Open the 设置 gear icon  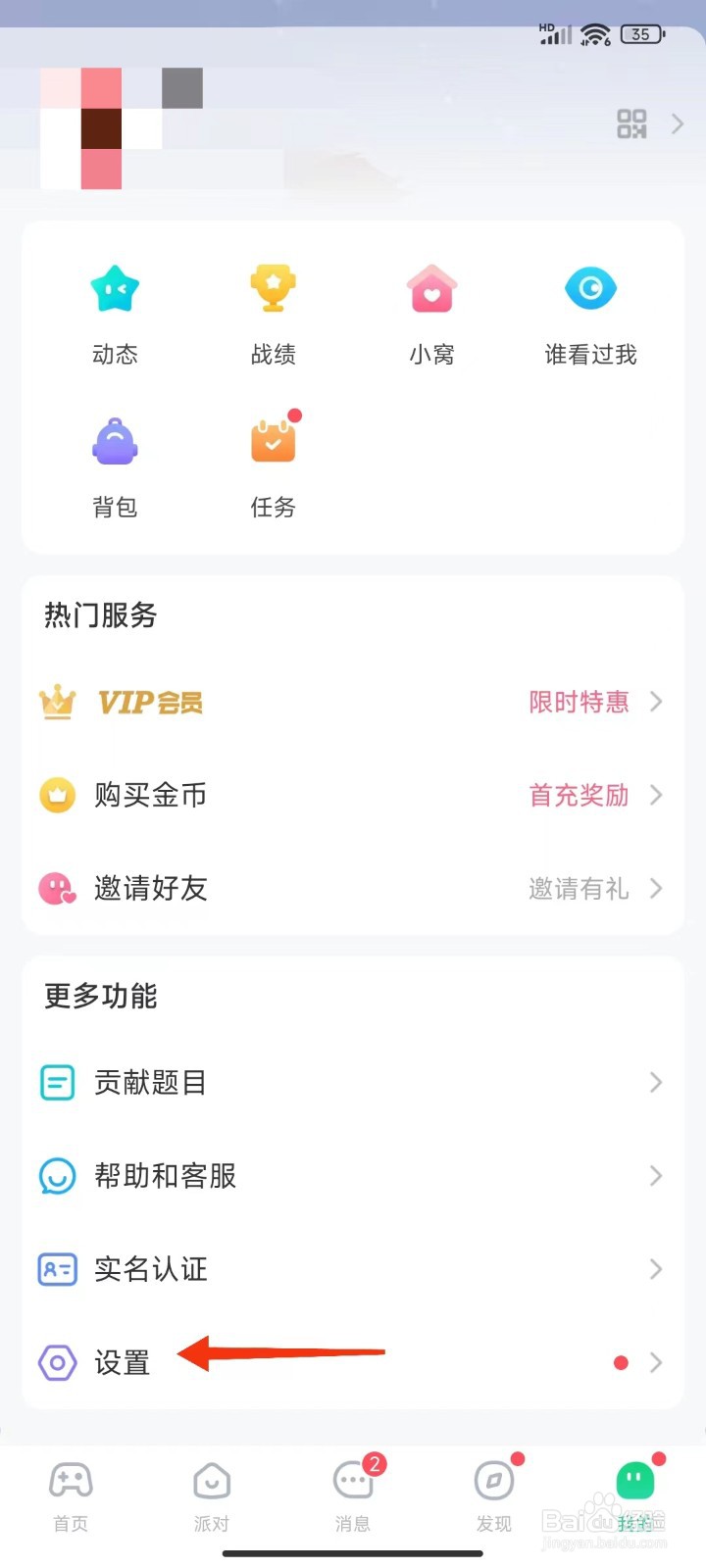click(x=57, y=1362)
